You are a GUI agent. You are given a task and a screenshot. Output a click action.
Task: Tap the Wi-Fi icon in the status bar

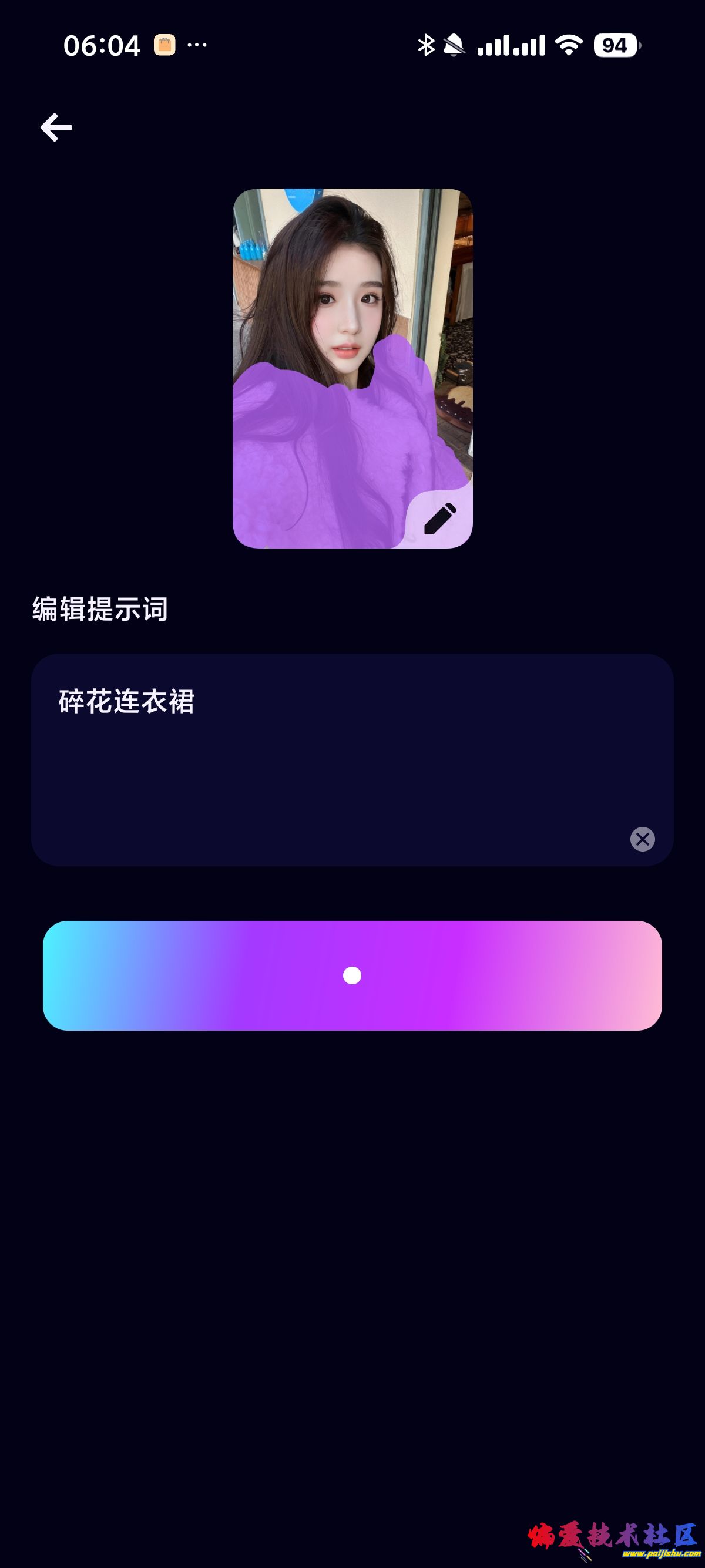point(568,45)
